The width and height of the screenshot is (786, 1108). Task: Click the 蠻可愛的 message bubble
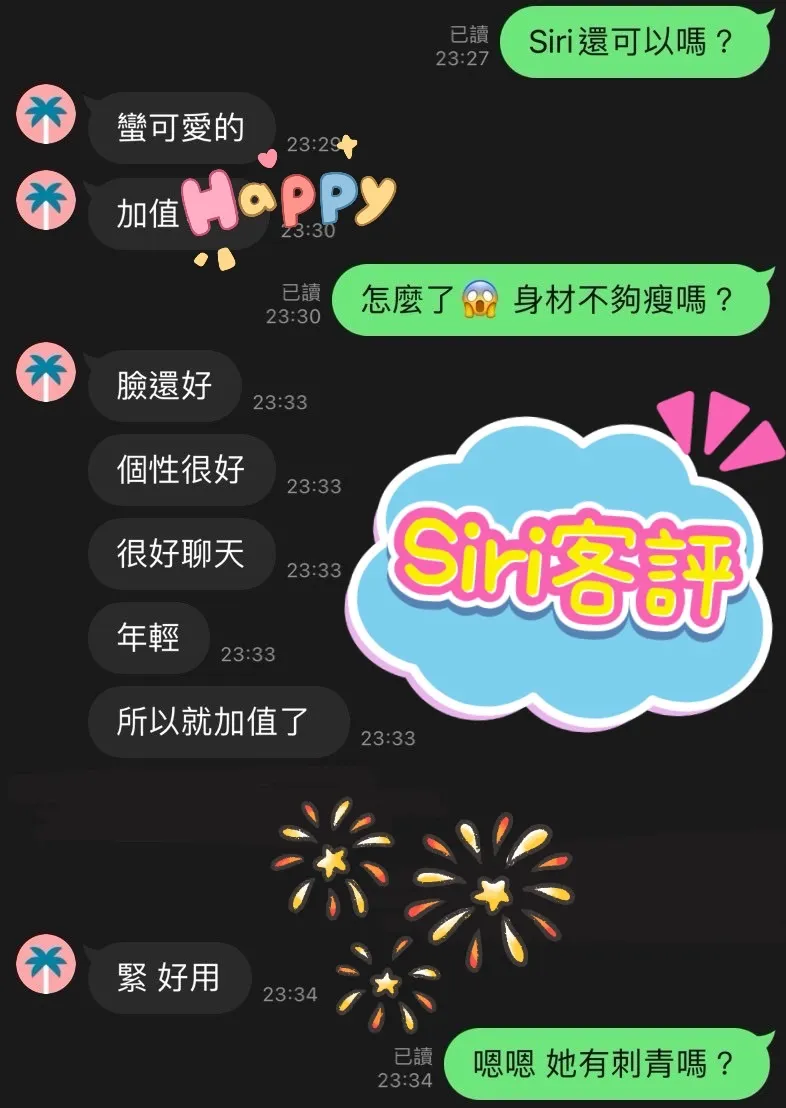pos(182,127)
